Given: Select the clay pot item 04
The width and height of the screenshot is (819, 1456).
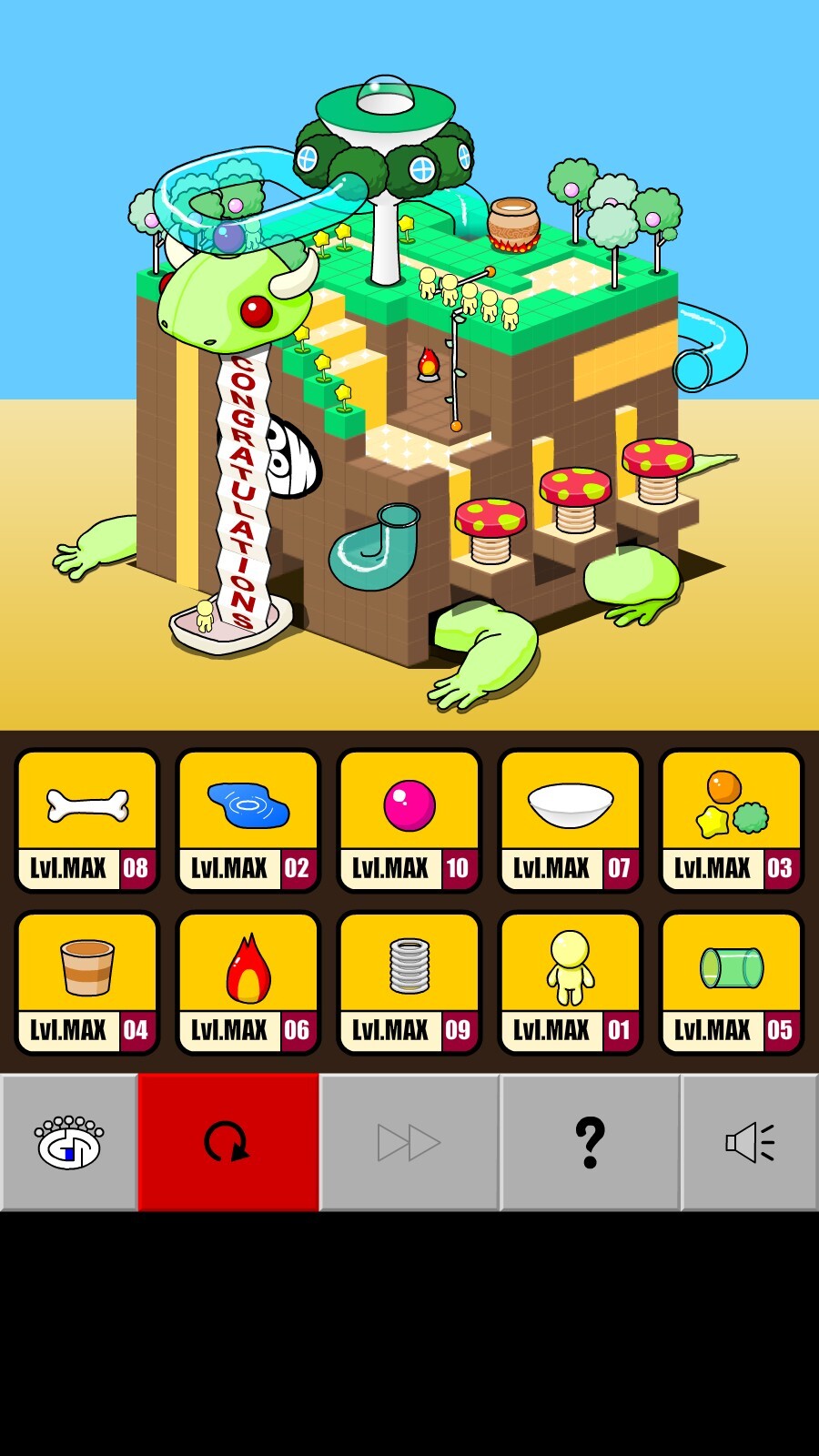Looking at the screenshot, I should click(87, 983).
